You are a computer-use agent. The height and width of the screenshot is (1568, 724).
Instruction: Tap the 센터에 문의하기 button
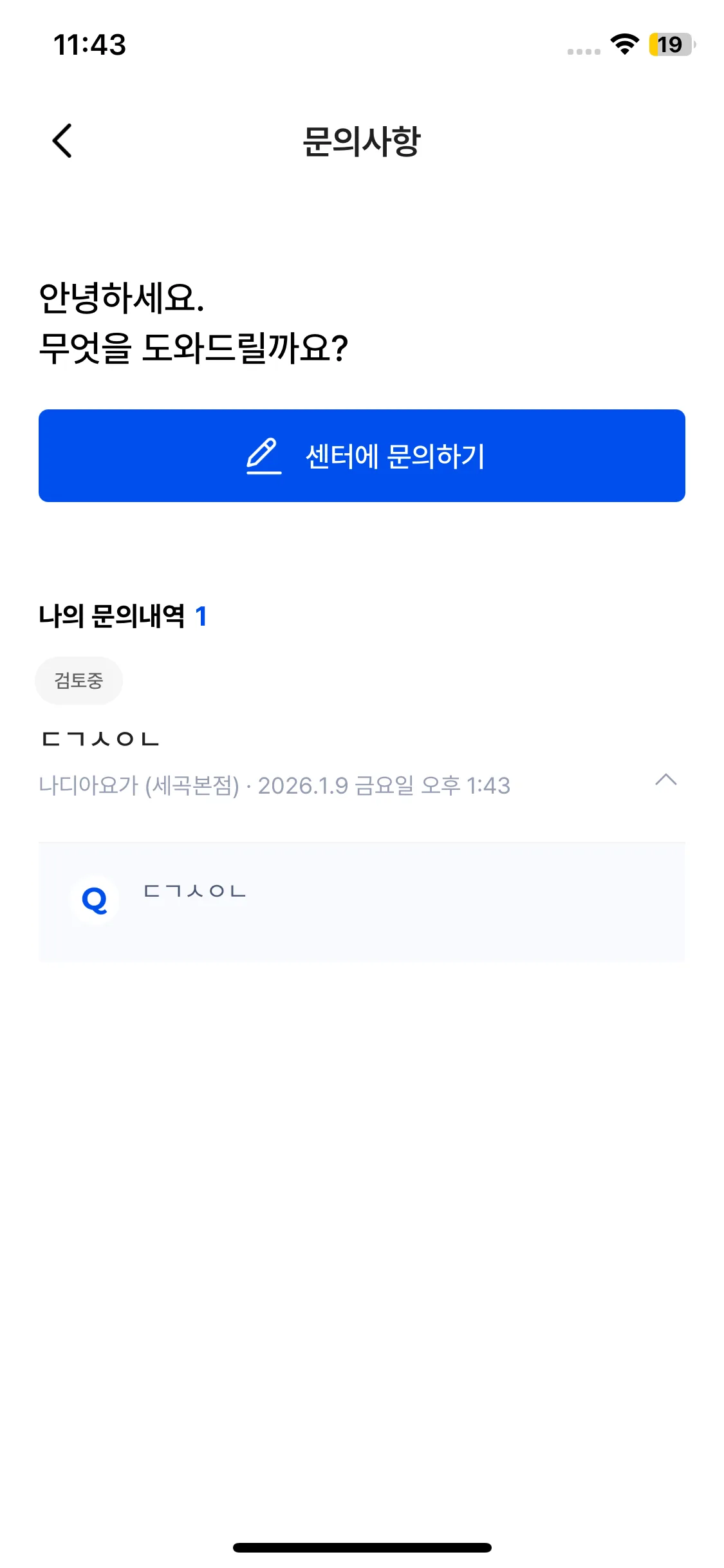coord(362,456)
